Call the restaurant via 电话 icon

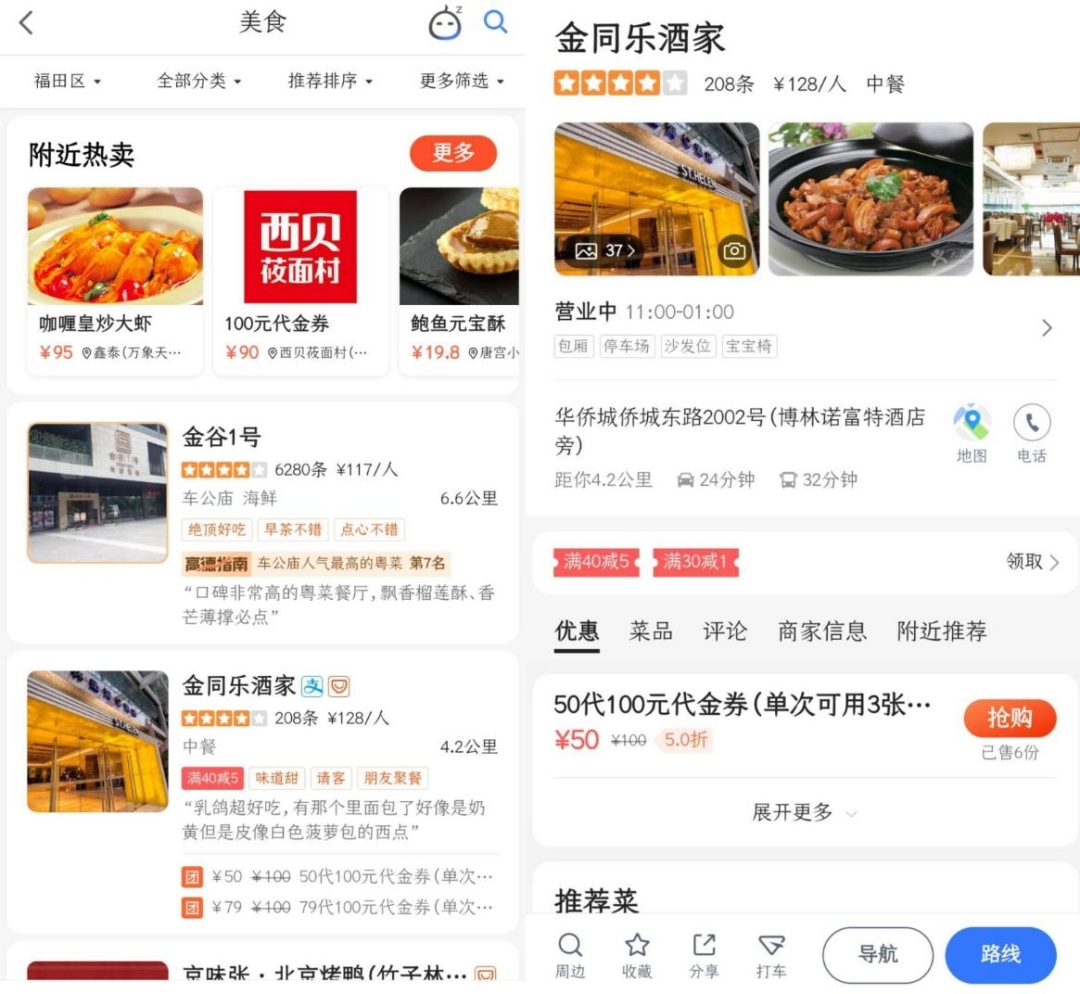coord(1032,433)
